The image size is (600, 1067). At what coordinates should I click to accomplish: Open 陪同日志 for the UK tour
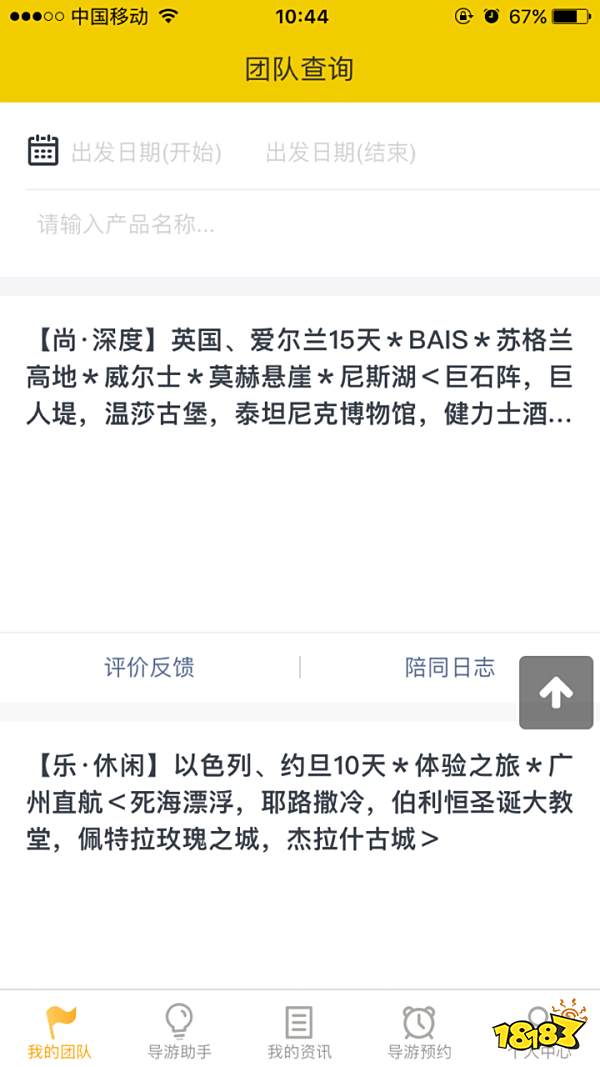449,668
